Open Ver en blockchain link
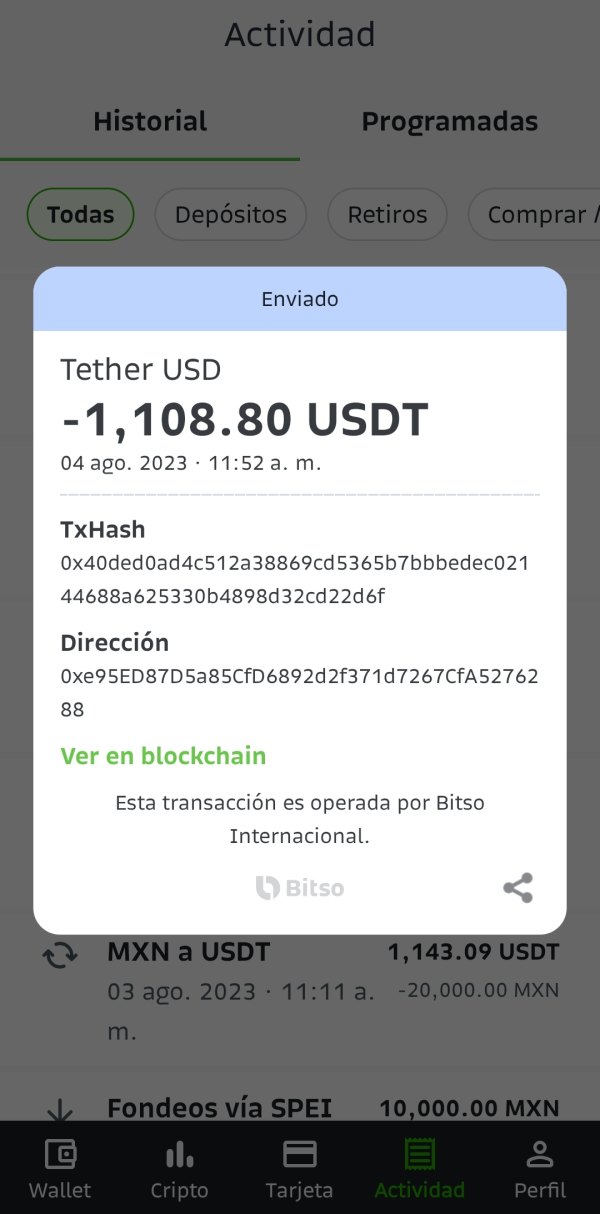This screenshot has height=1214, width=600. pyautogui.click(x=163, y=756)
